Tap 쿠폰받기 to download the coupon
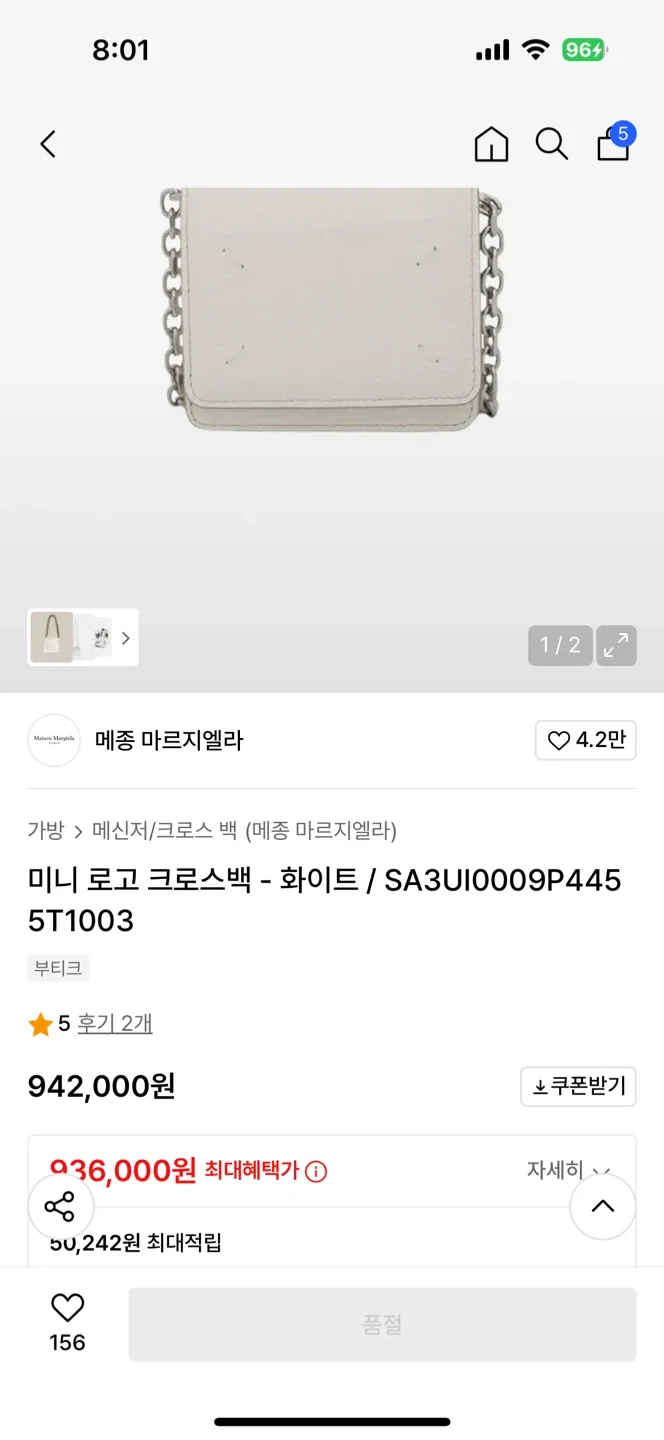This screenshot has width=664, height=1440. [x=578, y=1086]
